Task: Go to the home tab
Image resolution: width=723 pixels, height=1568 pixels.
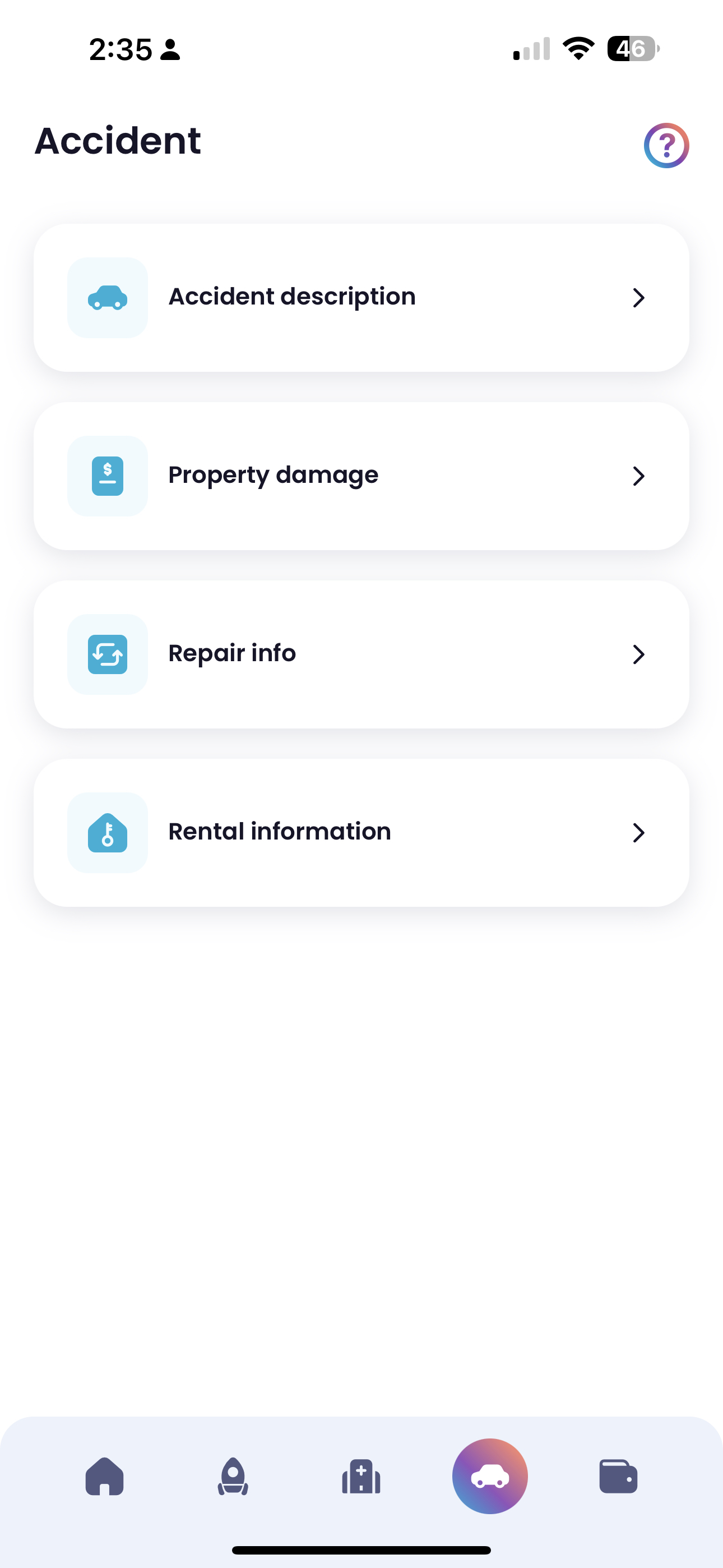Action: [105, 1476]
